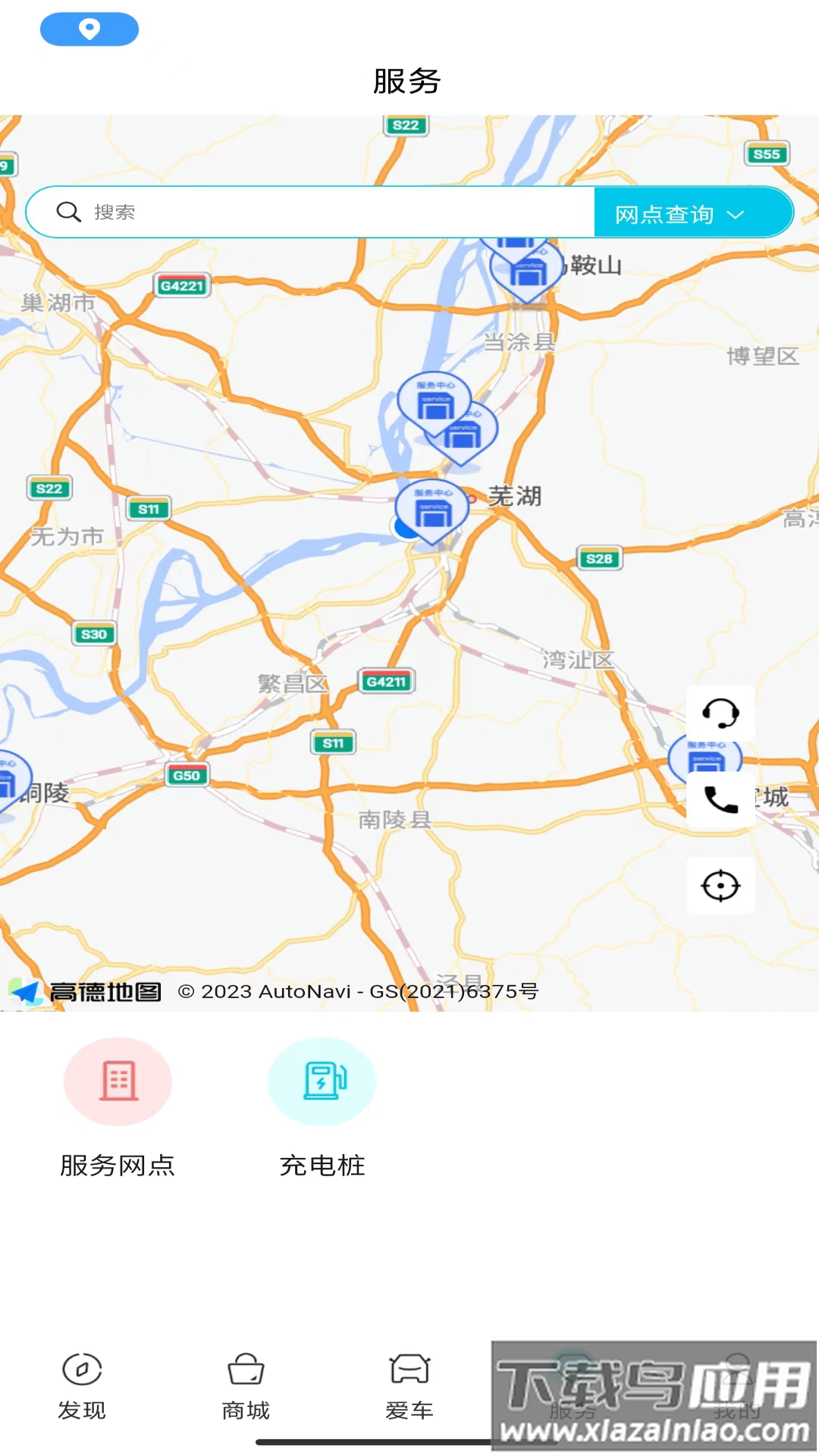Screen dimensions: 819x1456
Task: Tap the phone call icon on the map
Action: point(720,799)
